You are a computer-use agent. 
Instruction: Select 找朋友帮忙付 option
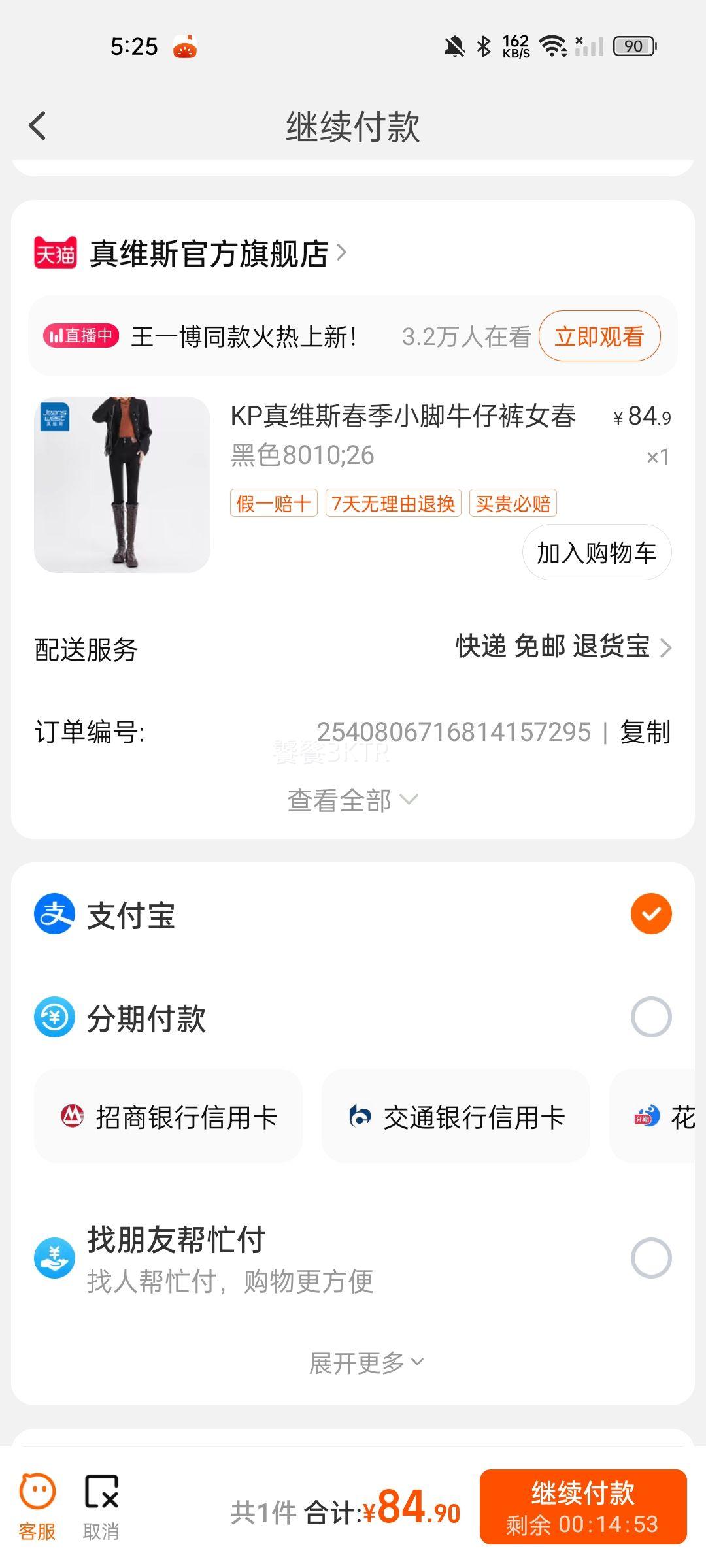(x=650, y=1258)
